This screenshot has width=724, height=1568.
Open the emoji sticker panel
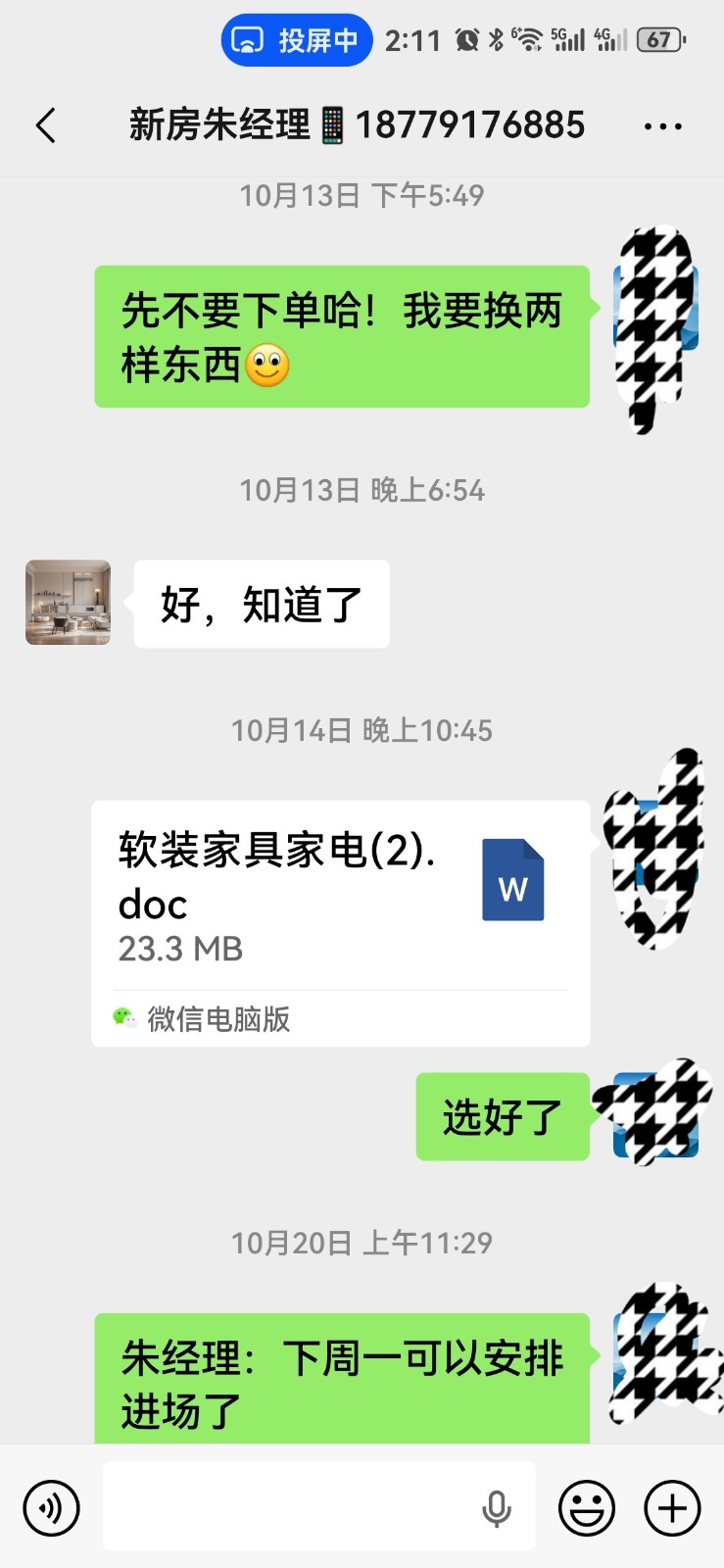click(x=586, y=1507)
